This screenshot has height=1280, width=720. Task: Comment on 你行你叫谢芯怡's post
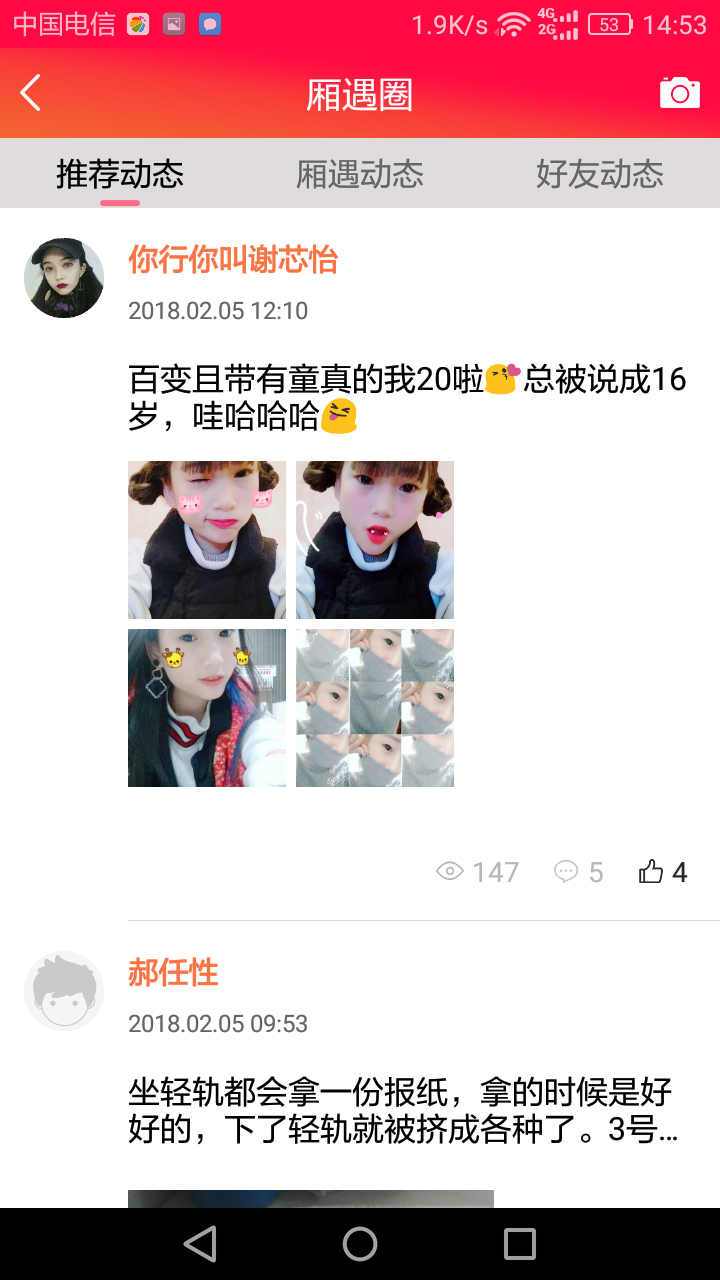tap(579, 872)
